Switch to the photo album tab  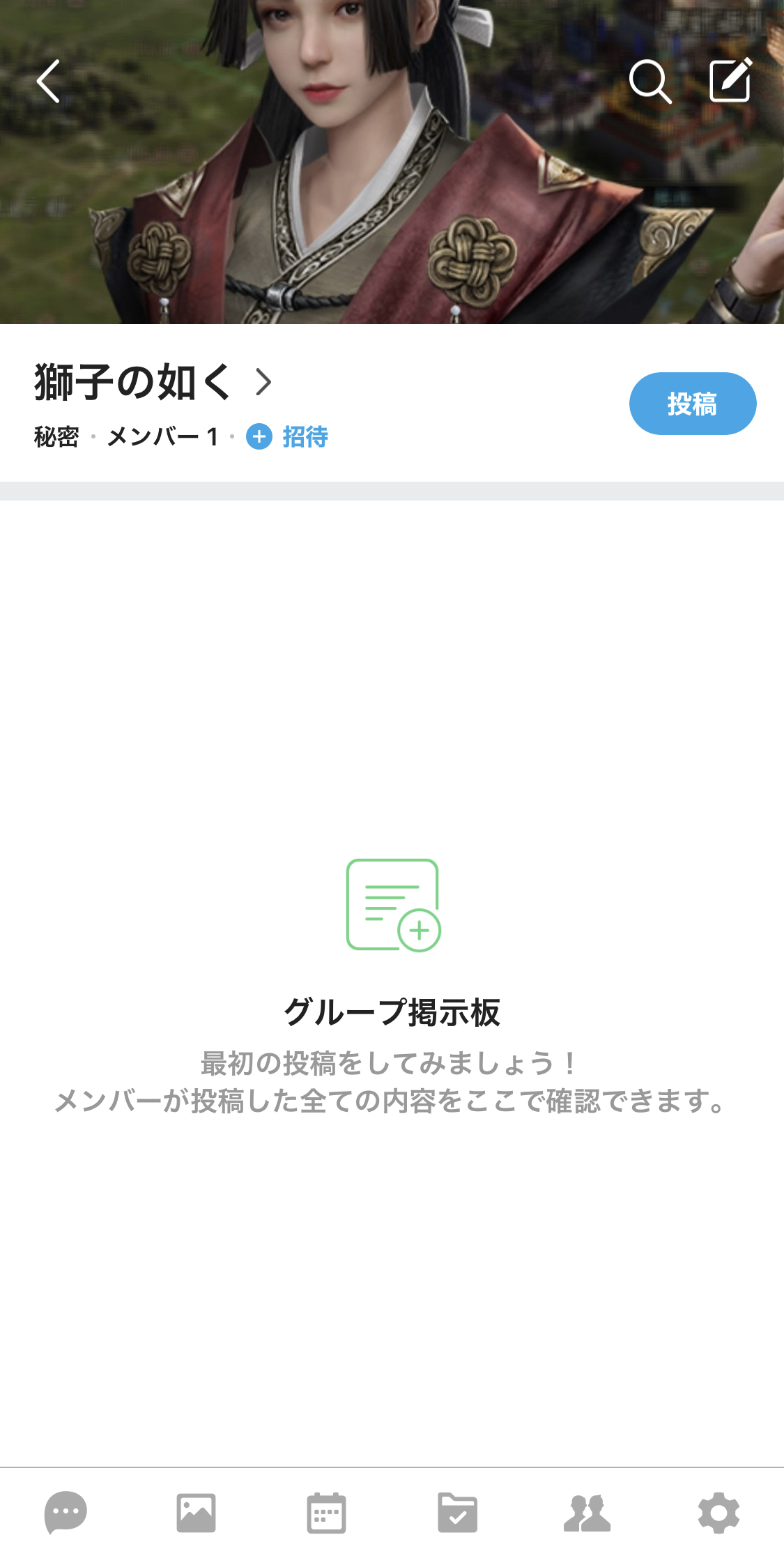(x=196, y=1513)
